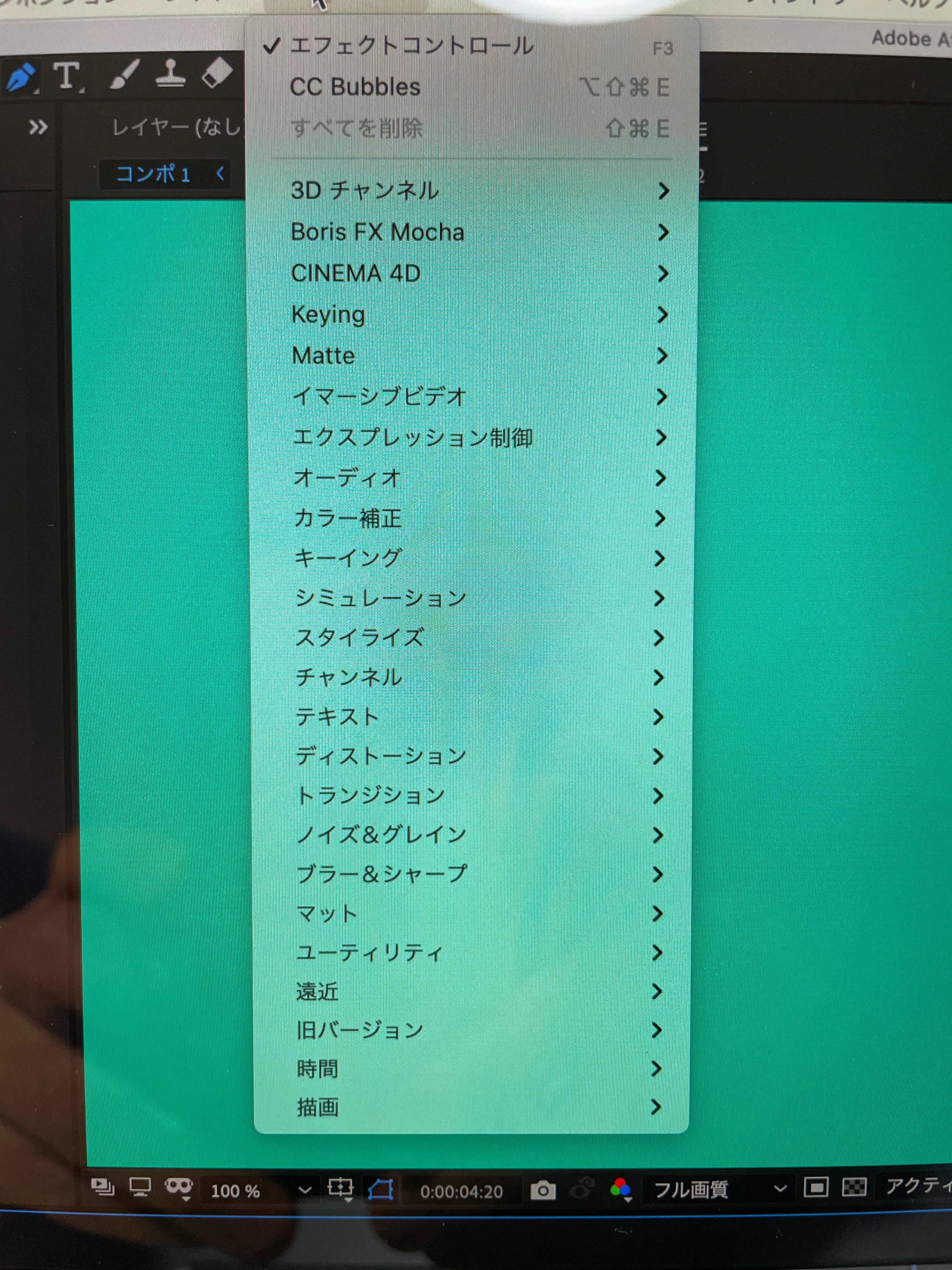Open the ディストーション submenu
Image resolution: width=952 pixels, height=1270 pixels.
pos(381,756)
